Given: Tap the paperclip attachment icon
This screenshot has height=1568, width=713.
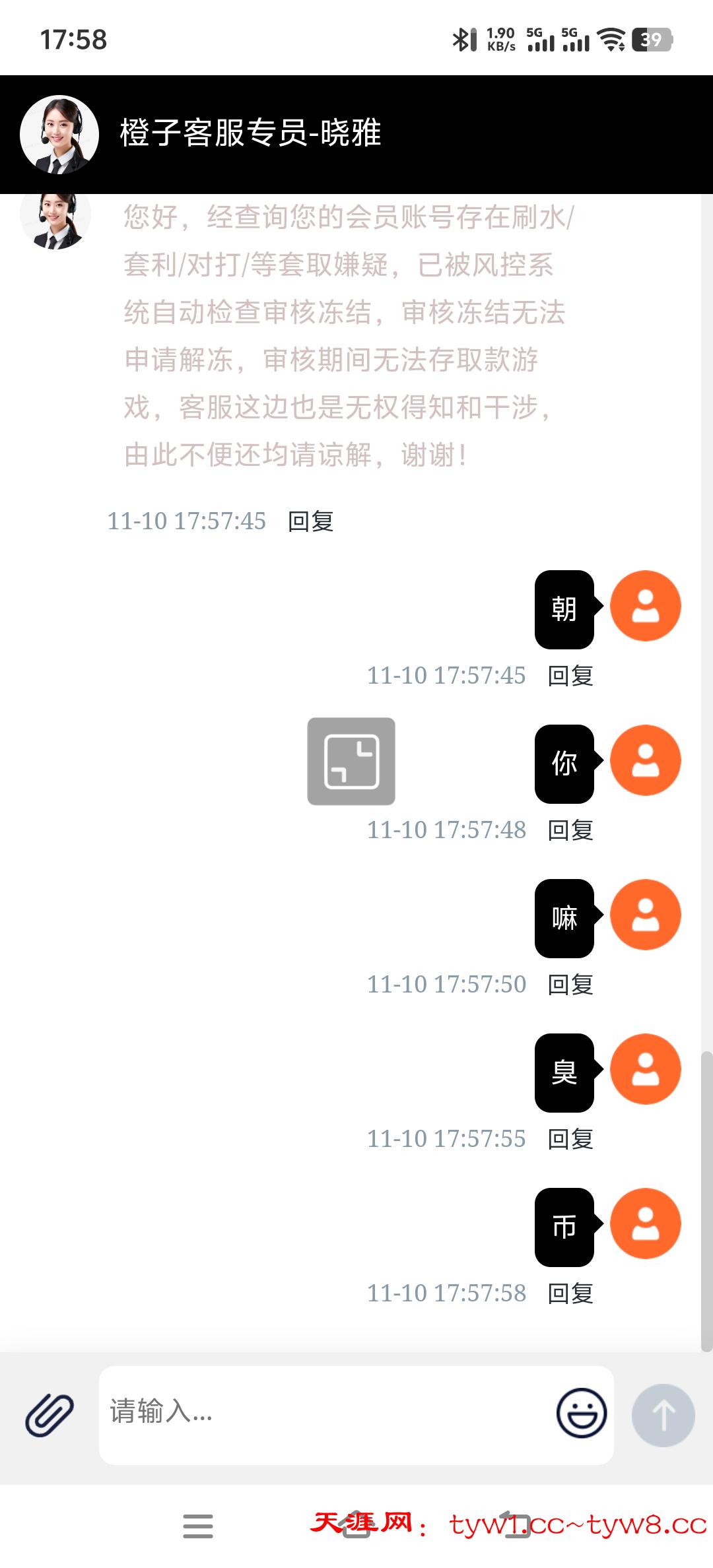Looking at the screenshot, I should tap(50, 1415).
